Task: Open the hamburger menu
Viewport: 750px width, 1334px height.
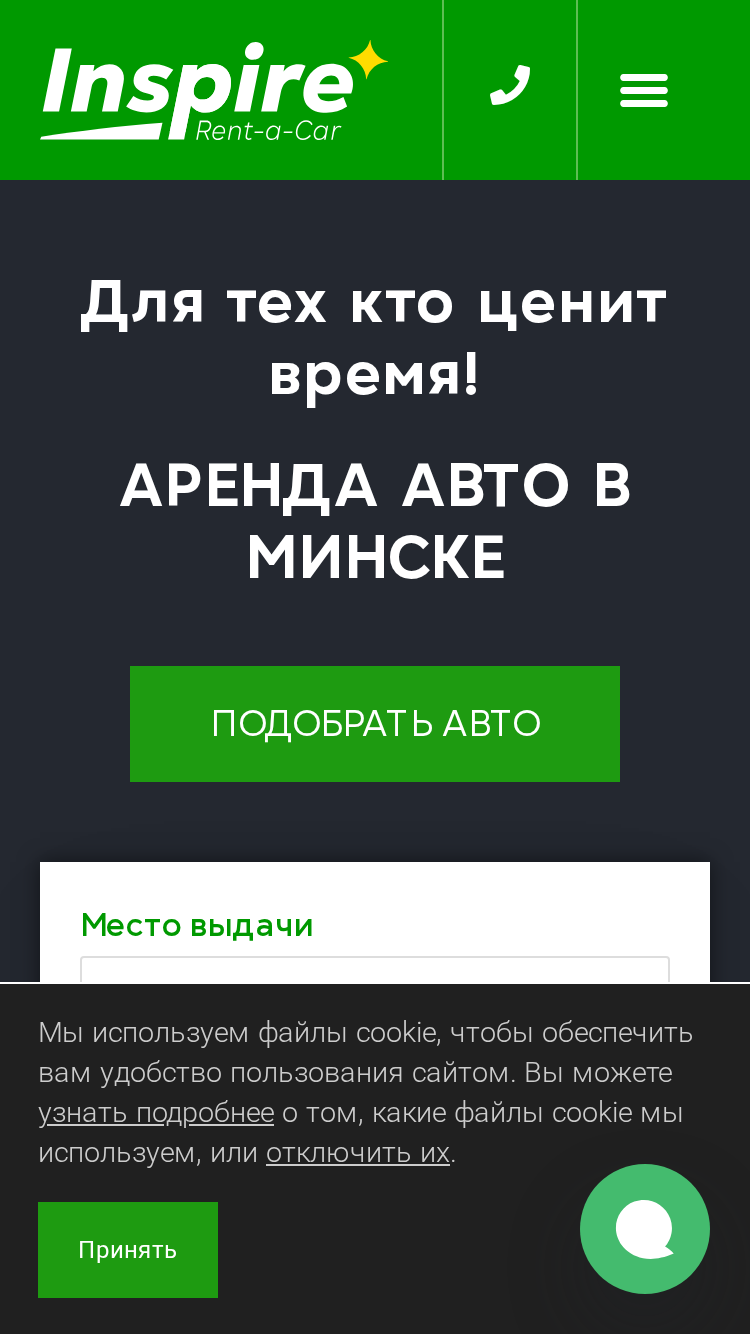Action: pyautogui.click(x=644, y=90)
